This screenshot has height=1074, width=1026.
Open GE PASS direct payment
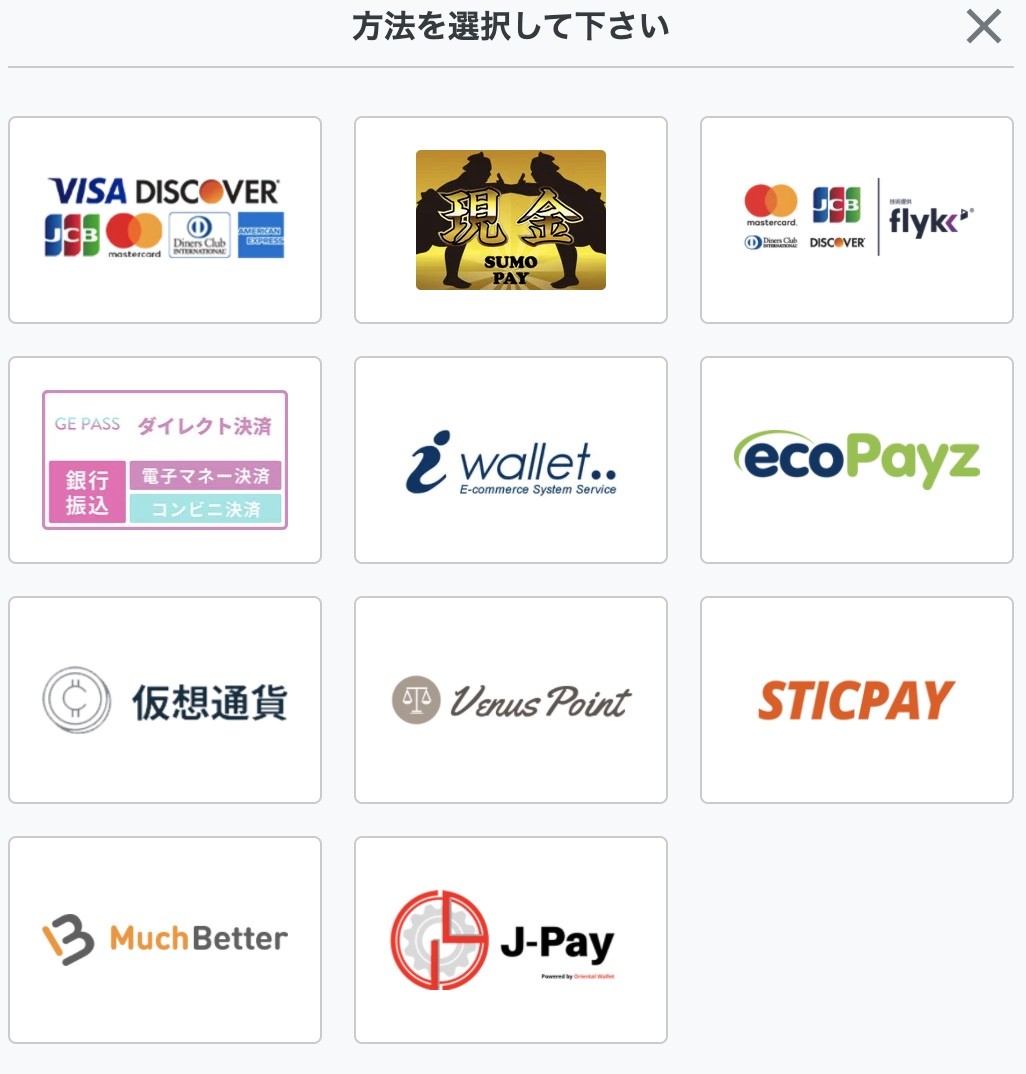point(165,460)
